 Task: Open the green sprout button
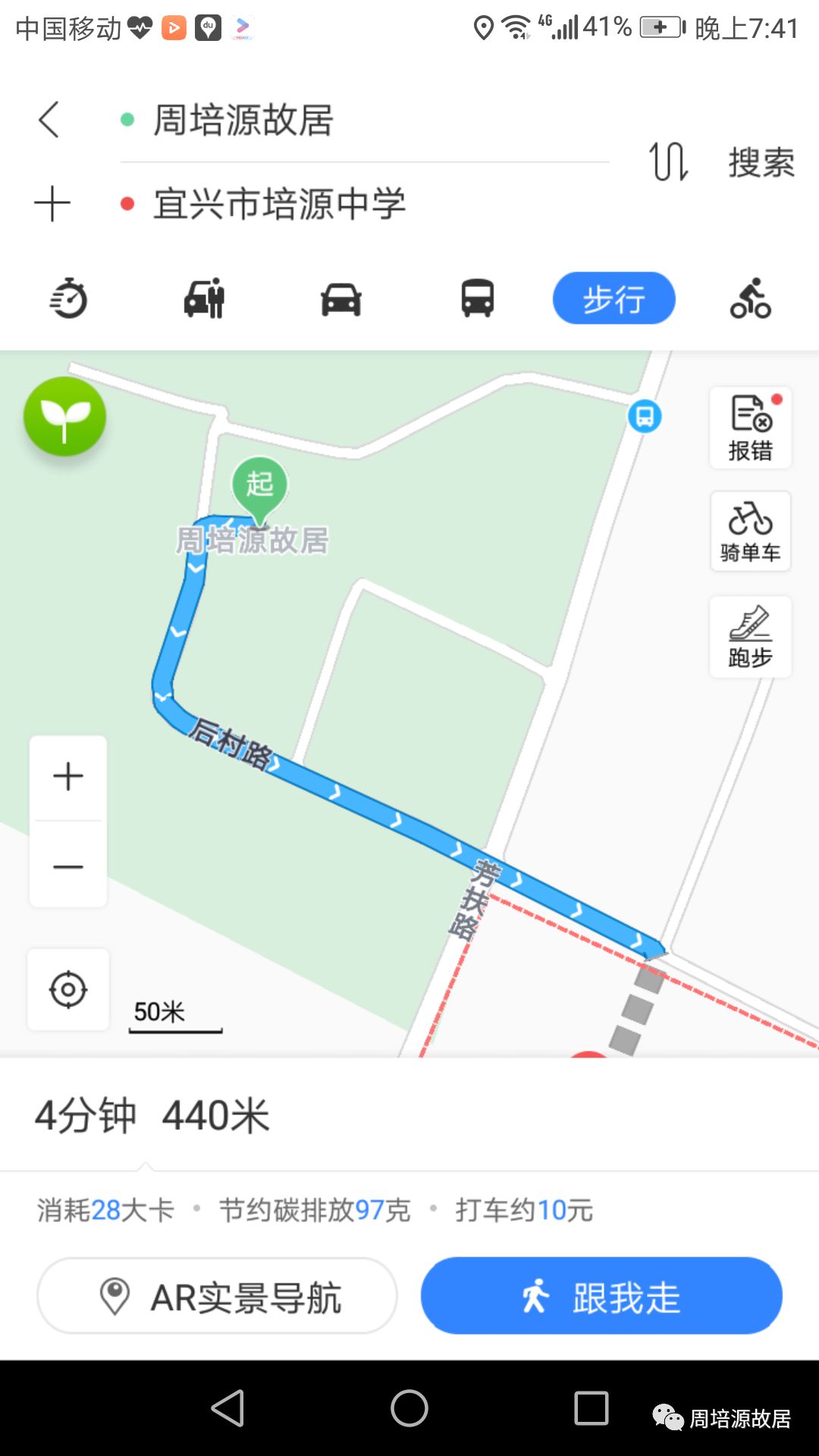pos(64,416)
